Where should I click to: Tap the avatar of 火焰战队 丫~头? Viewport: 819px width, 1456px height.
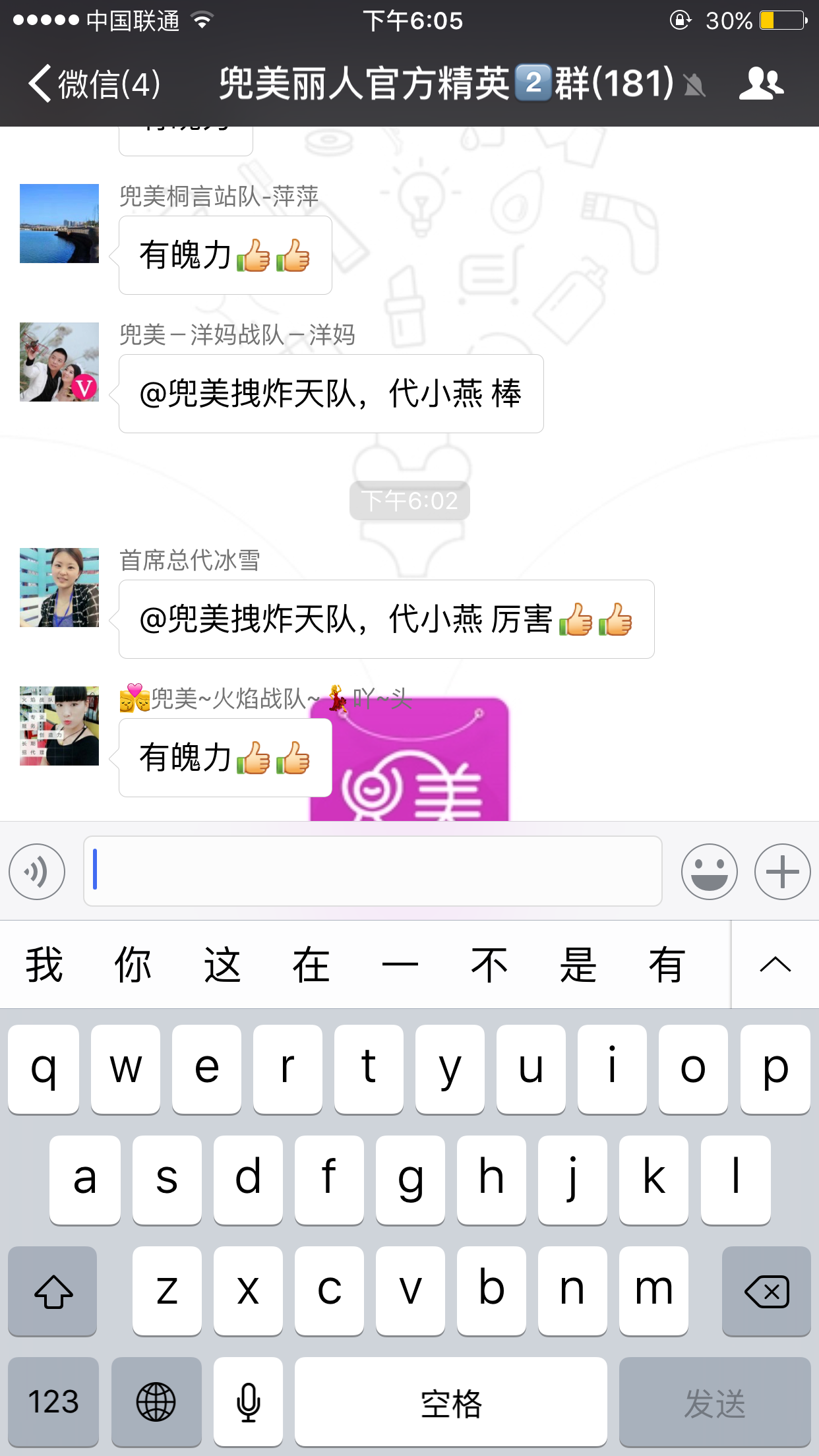(59, 726)
